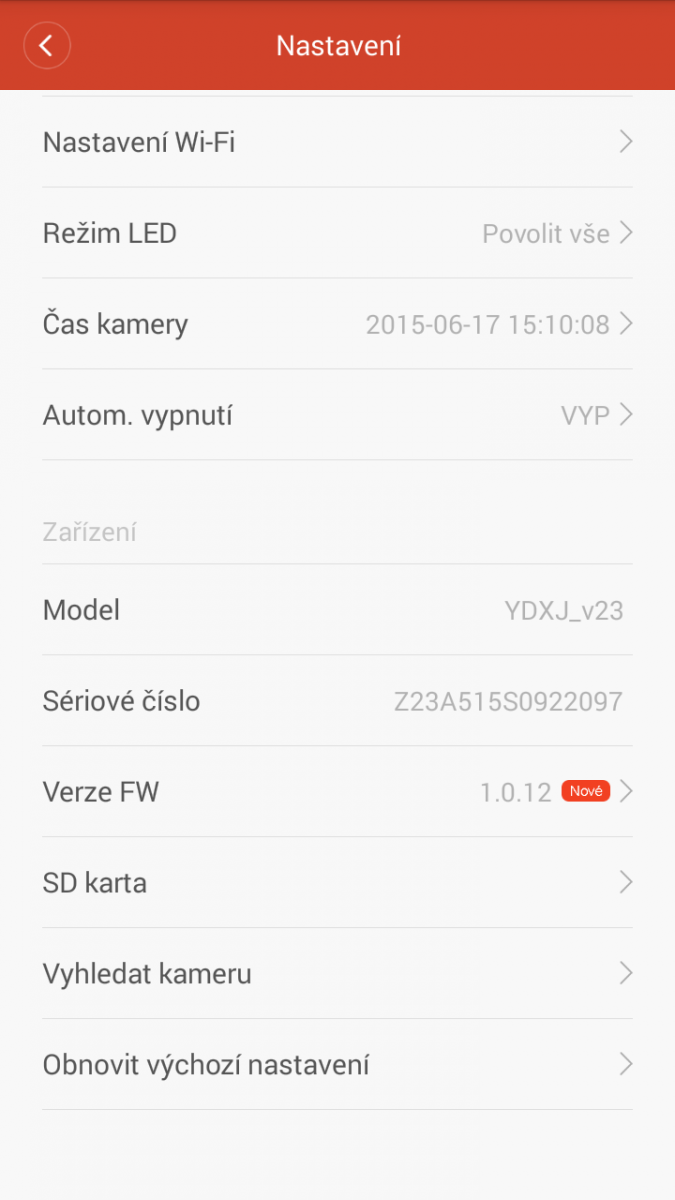The width and height of the screenshot is (675, 1200).
Task: Select Vyhledat kameru
Action: coord(337,974)
